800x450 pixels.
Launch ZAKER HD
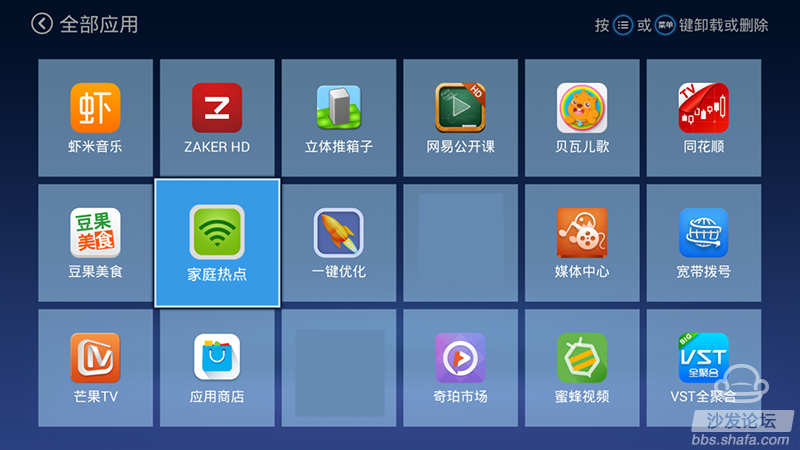click(217, 117)
